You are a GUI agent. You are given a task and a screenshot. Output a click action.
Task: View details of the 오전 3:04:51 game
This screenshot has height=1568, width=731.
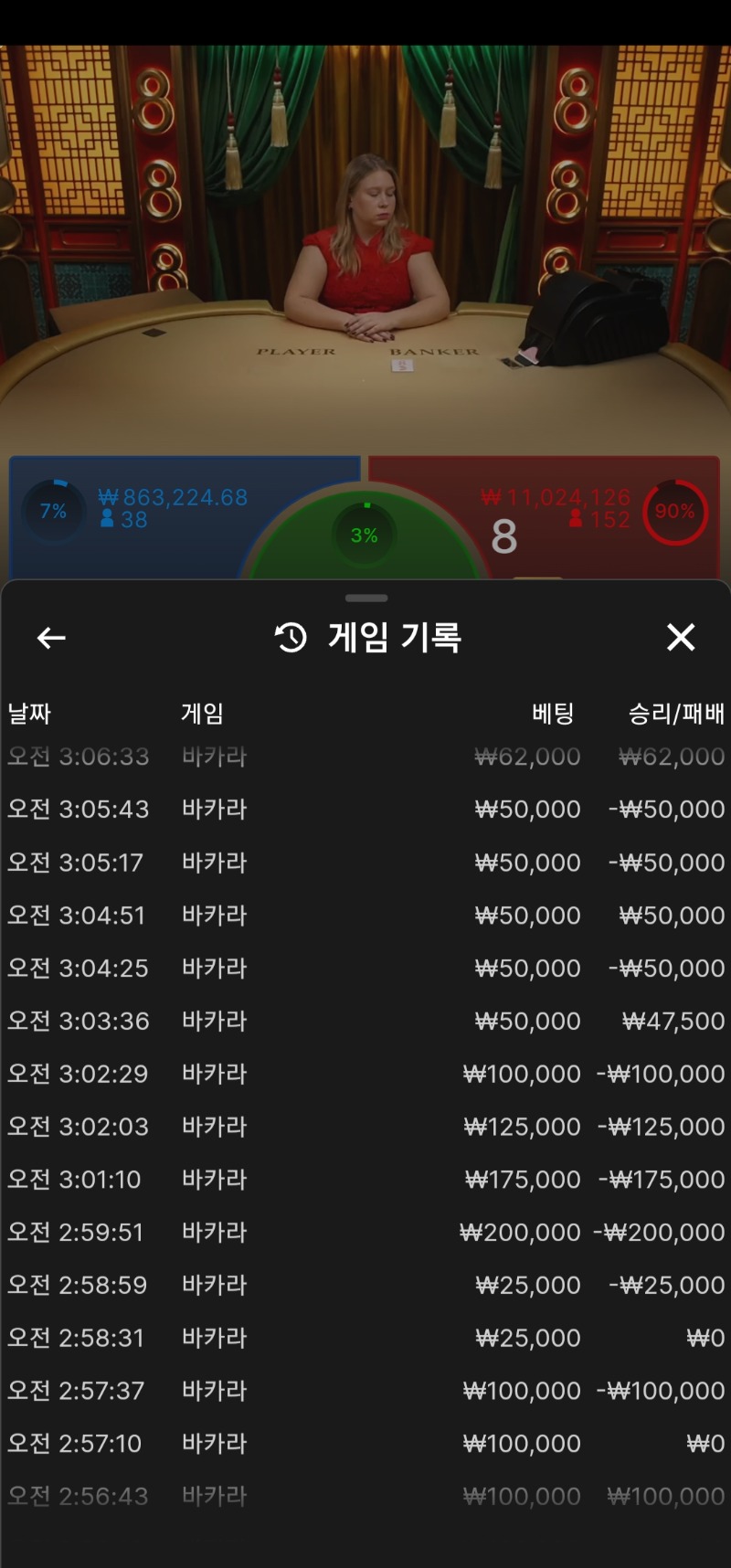point(365,916)
